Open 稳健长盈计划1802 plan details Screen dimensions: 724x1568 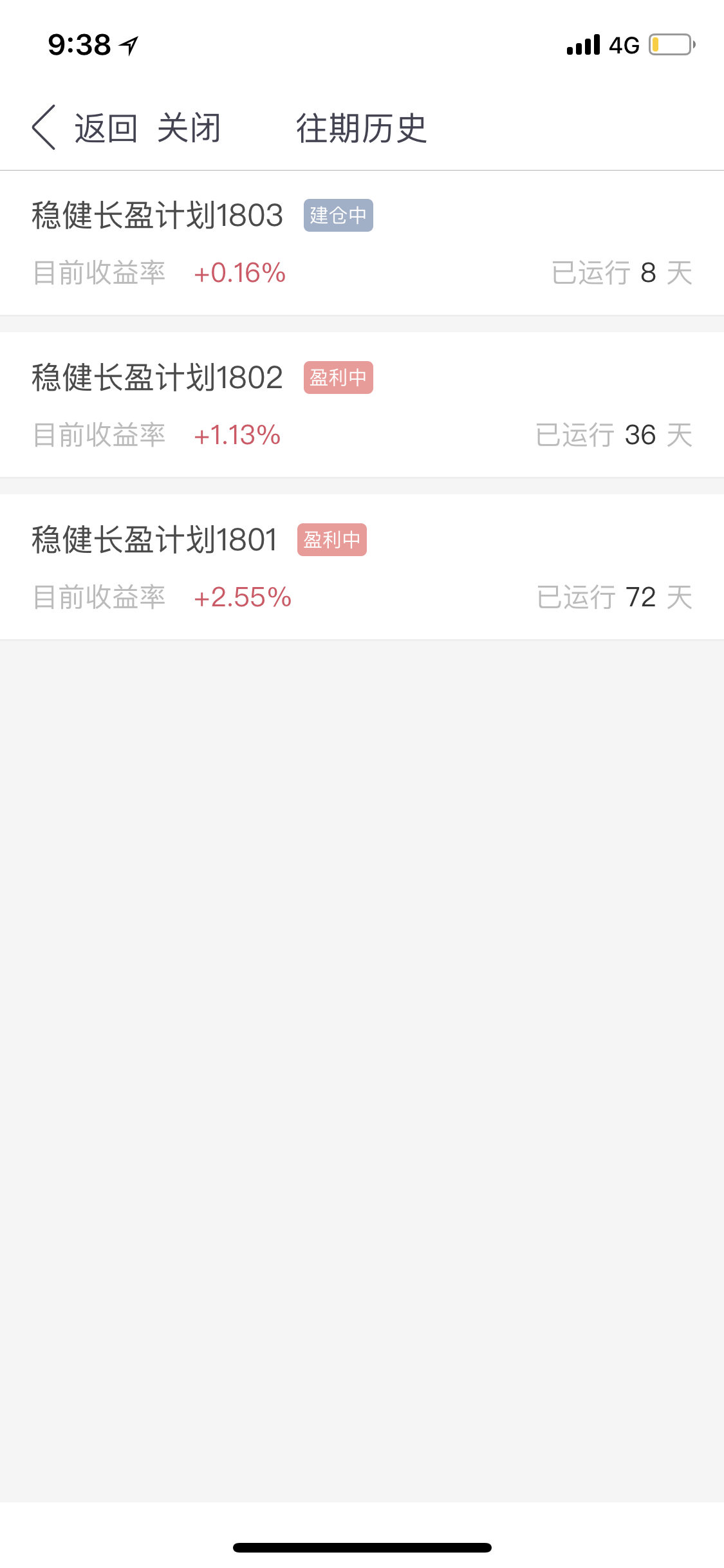click(362, 405)
